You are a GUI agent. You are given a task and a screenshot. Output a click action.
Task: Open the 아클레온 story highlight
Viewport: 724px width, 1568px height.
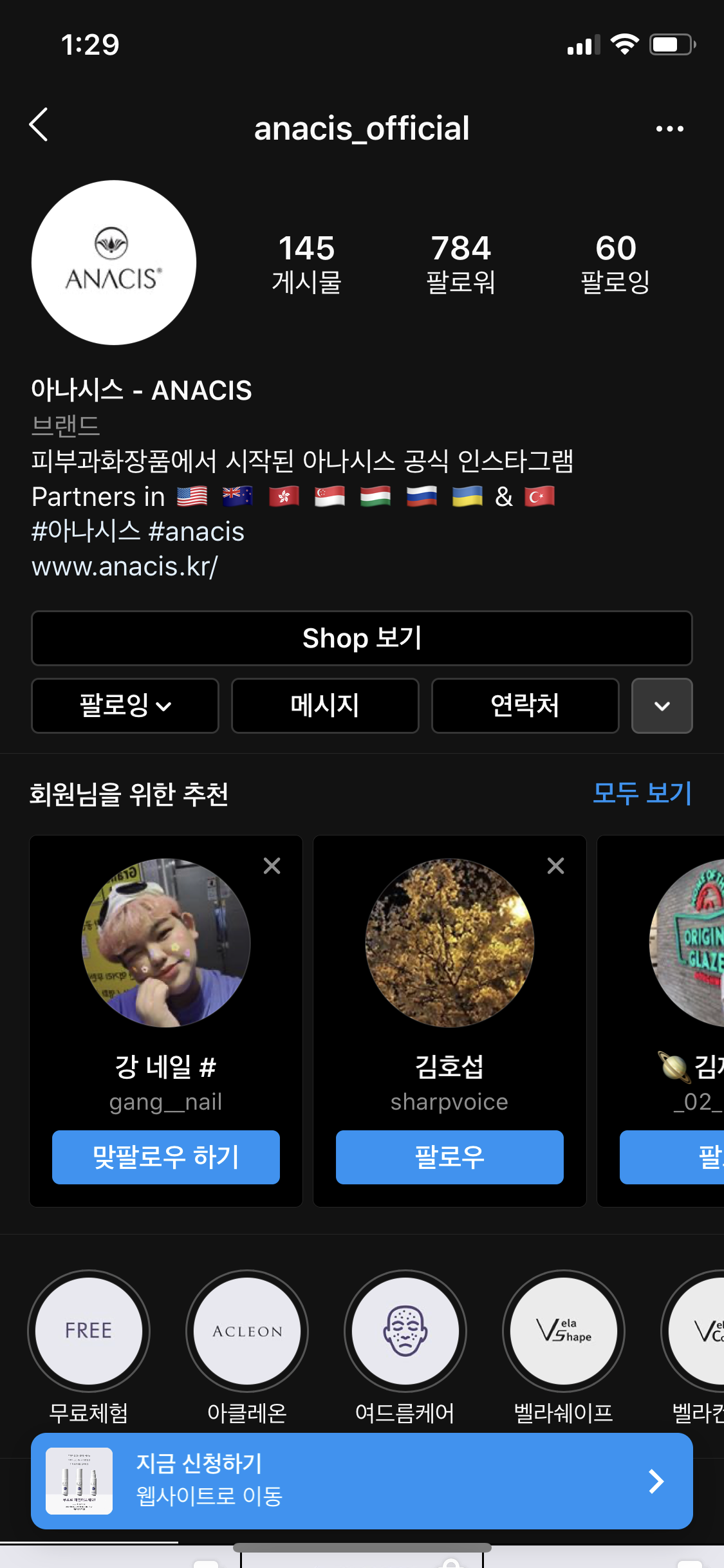[247, 1330]
